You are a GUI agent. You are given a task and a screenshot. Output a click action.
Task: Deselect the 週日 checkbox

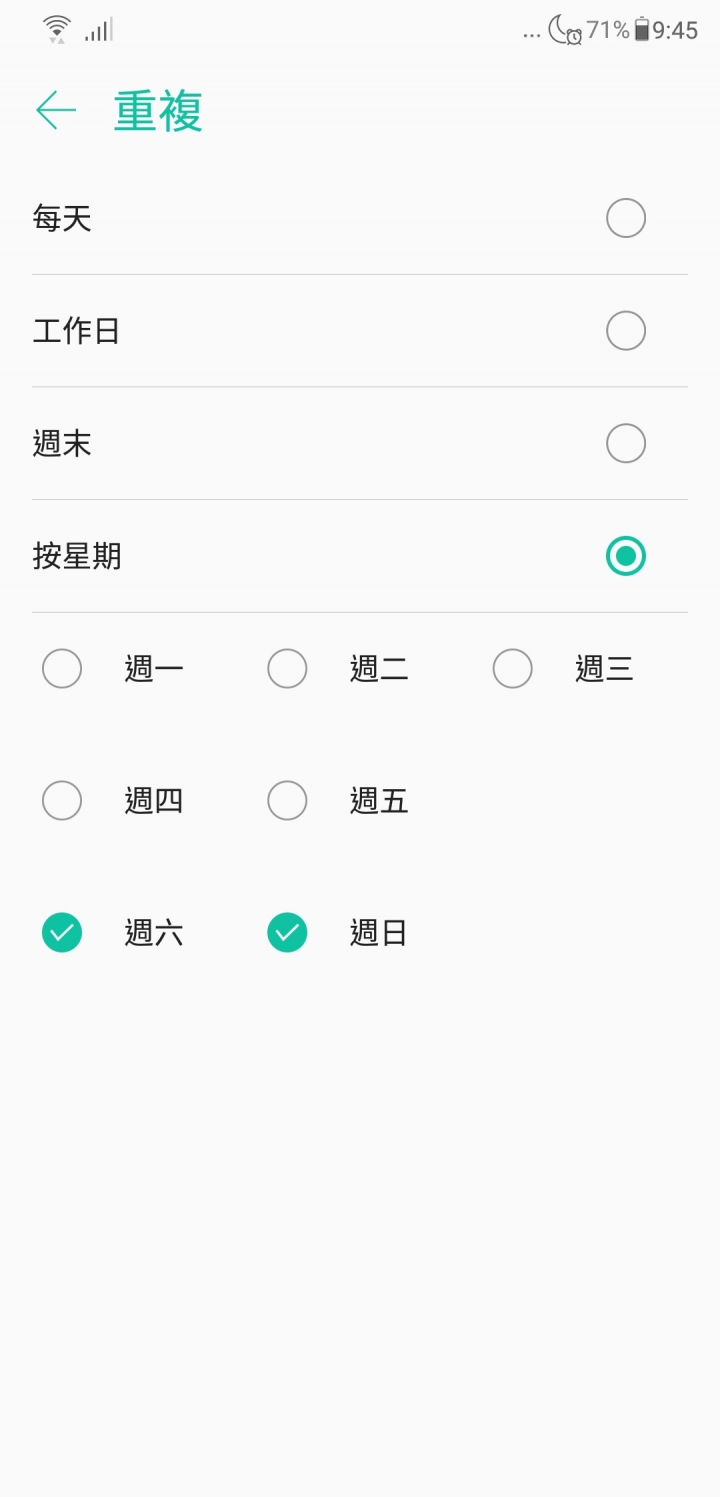[x=287, y=933]
